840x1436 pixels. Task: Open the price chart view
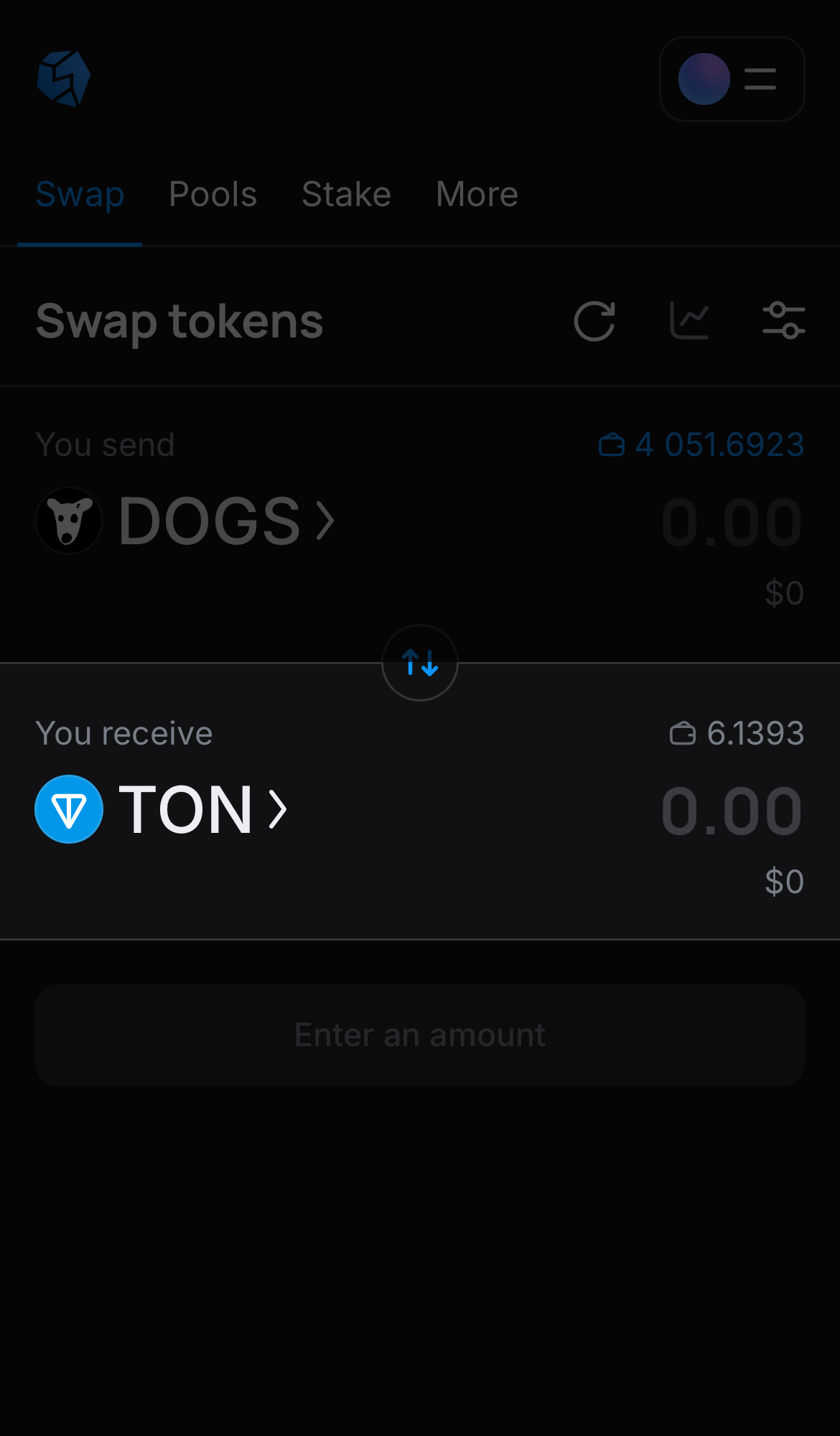pyautogui.click(x=690, y=321)
